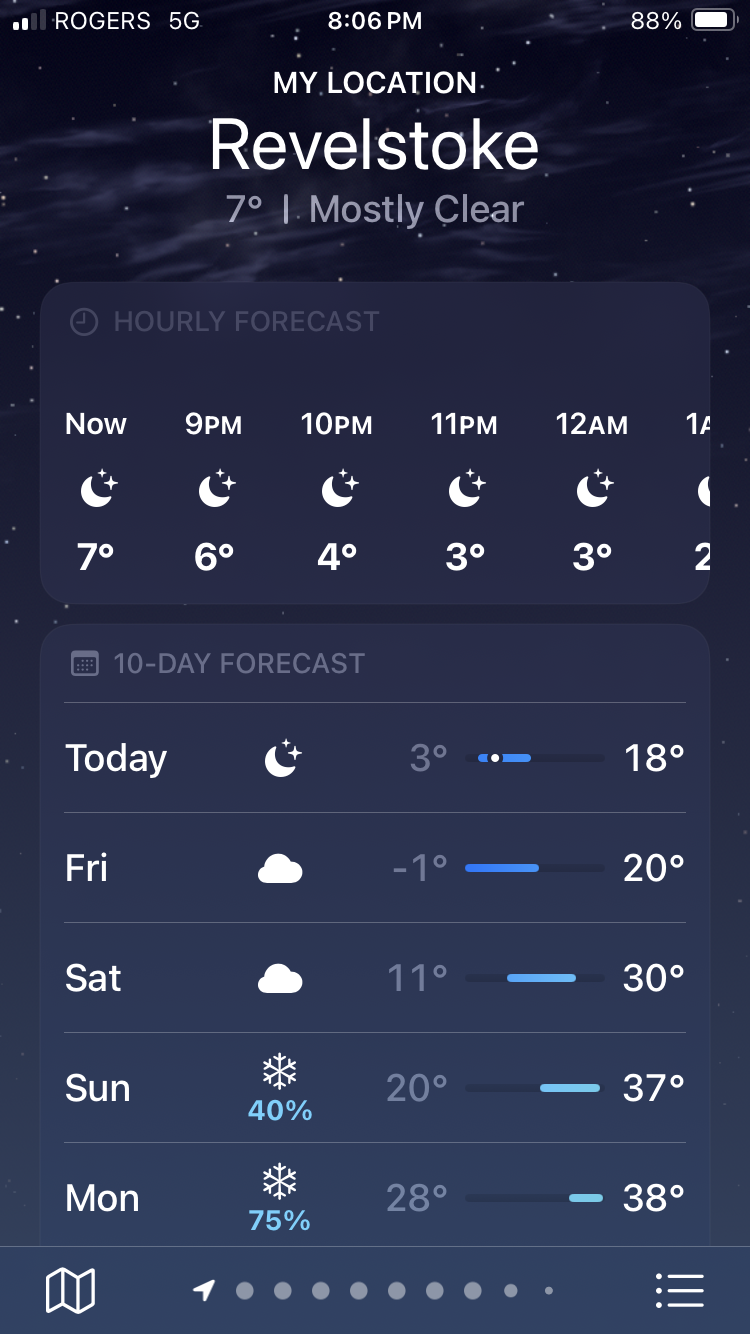This screenshot has height=1334, width=750.
Task: Select the 12AM hourly forecast
Action: tap(592, 489)
